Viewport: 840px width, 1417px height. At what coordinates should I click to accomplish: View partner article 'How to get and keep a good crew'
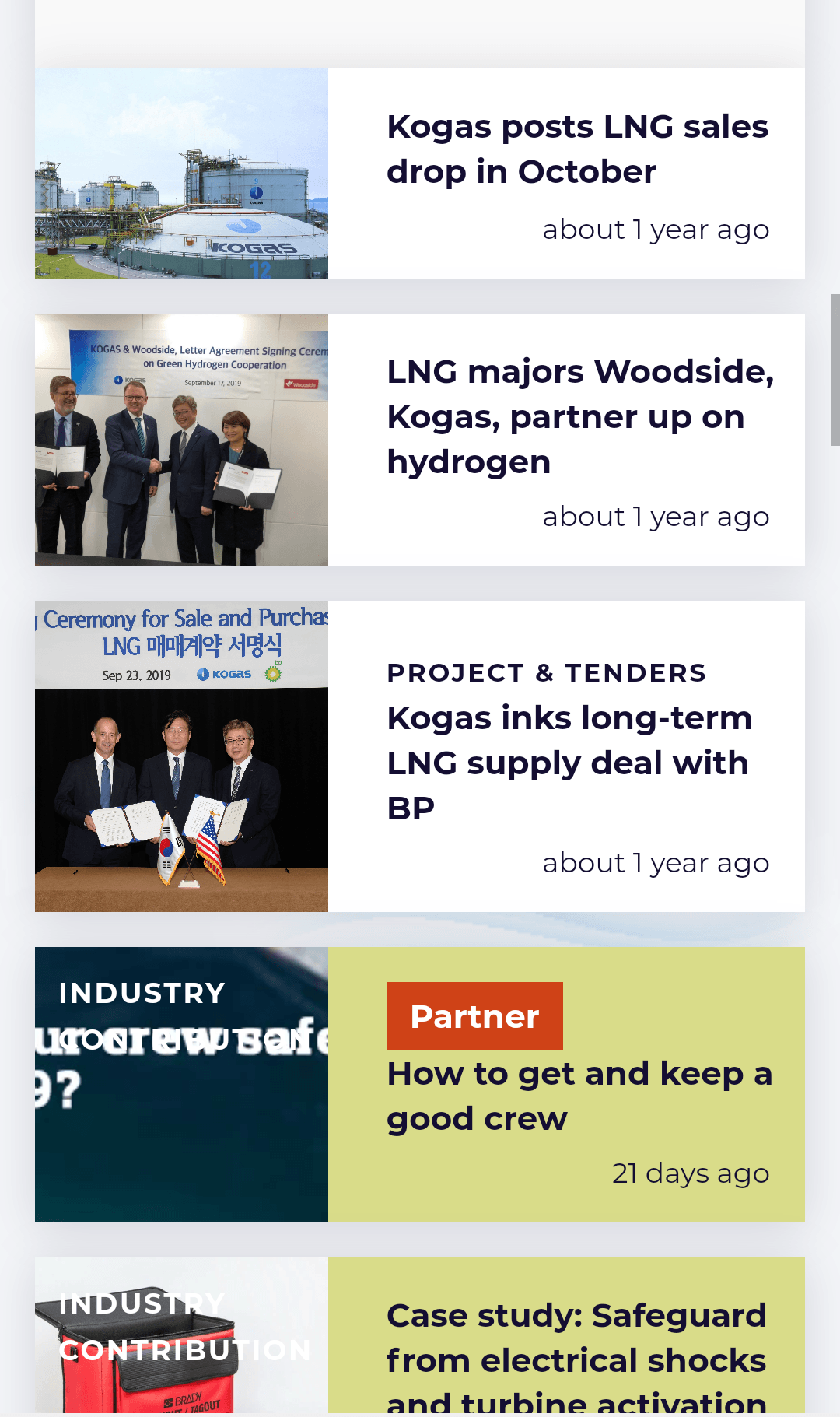point(579,1096)
